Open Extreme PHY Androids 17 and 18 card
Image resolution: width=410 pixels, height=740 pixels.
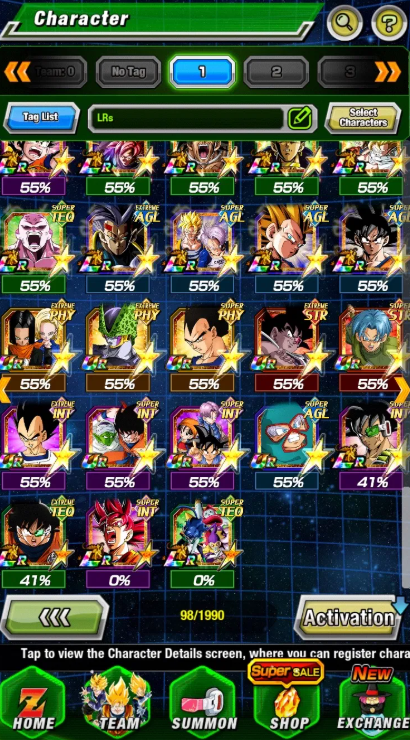[x=34, y=348]
